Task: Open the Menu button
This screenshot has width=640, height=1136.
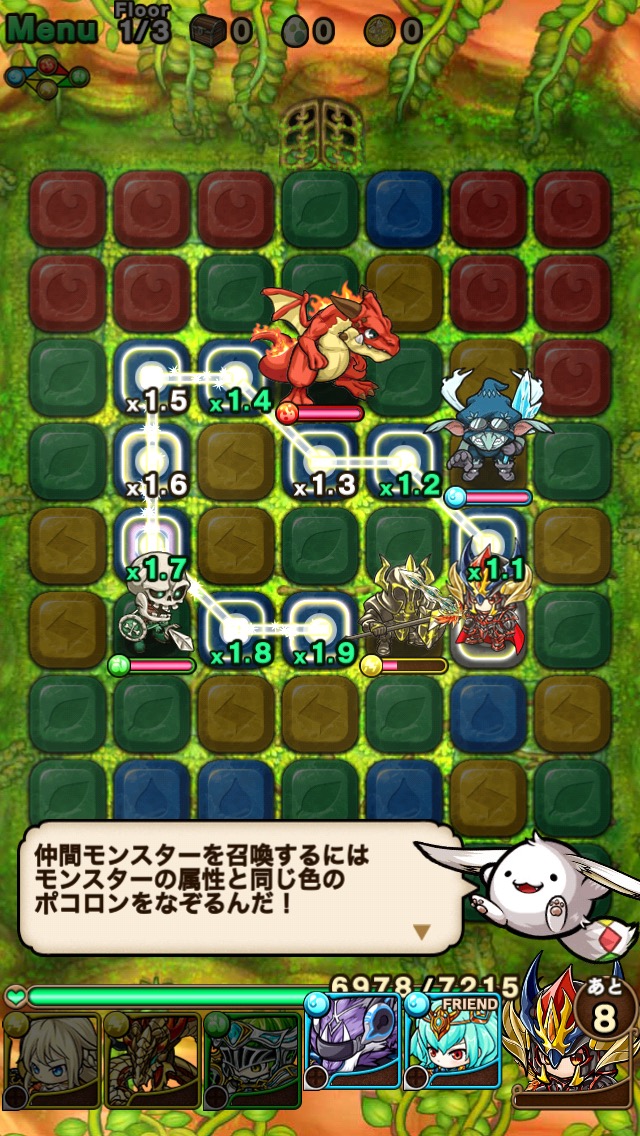Action: [52, 29]
